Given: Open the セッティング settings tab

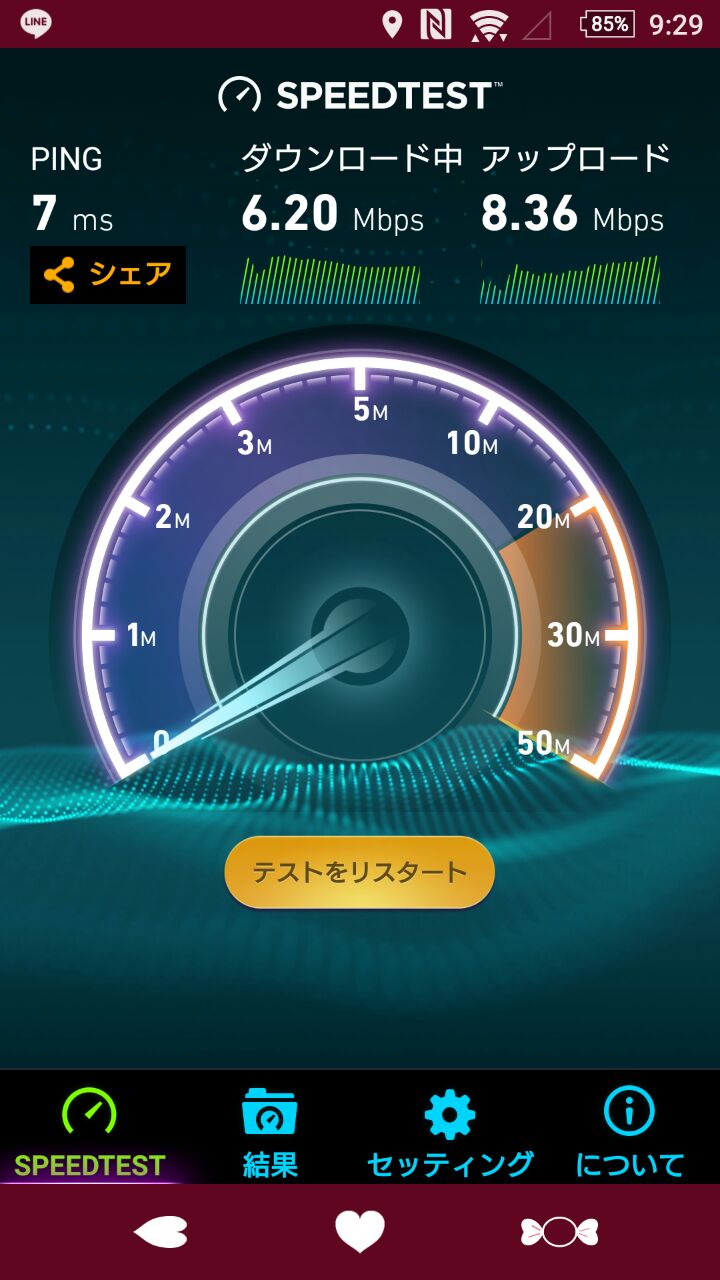Looking at the screenshot, I should click(450, 1133).
